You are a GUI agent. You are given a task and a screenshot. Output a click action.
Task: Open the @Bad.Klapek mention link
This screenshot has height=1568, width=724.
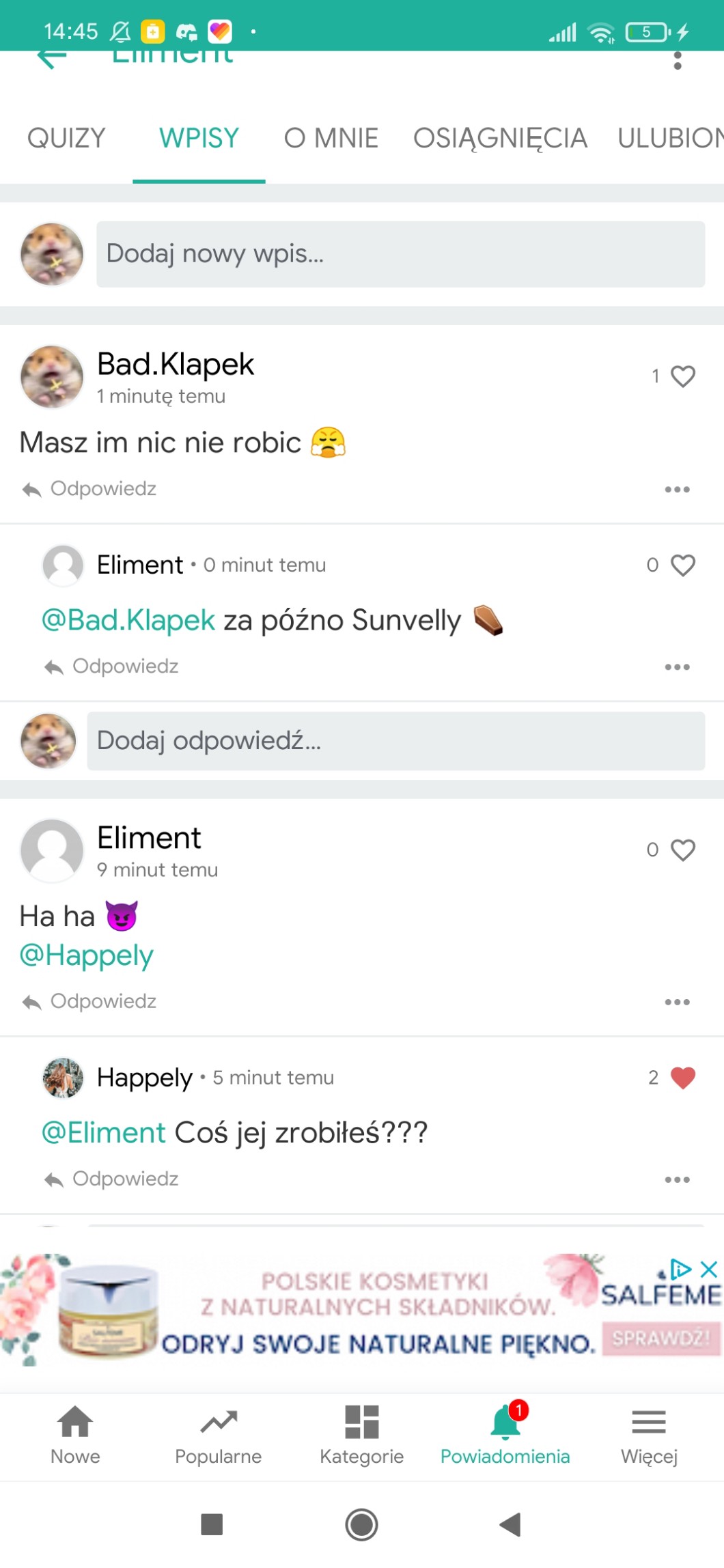coord(128,621)
